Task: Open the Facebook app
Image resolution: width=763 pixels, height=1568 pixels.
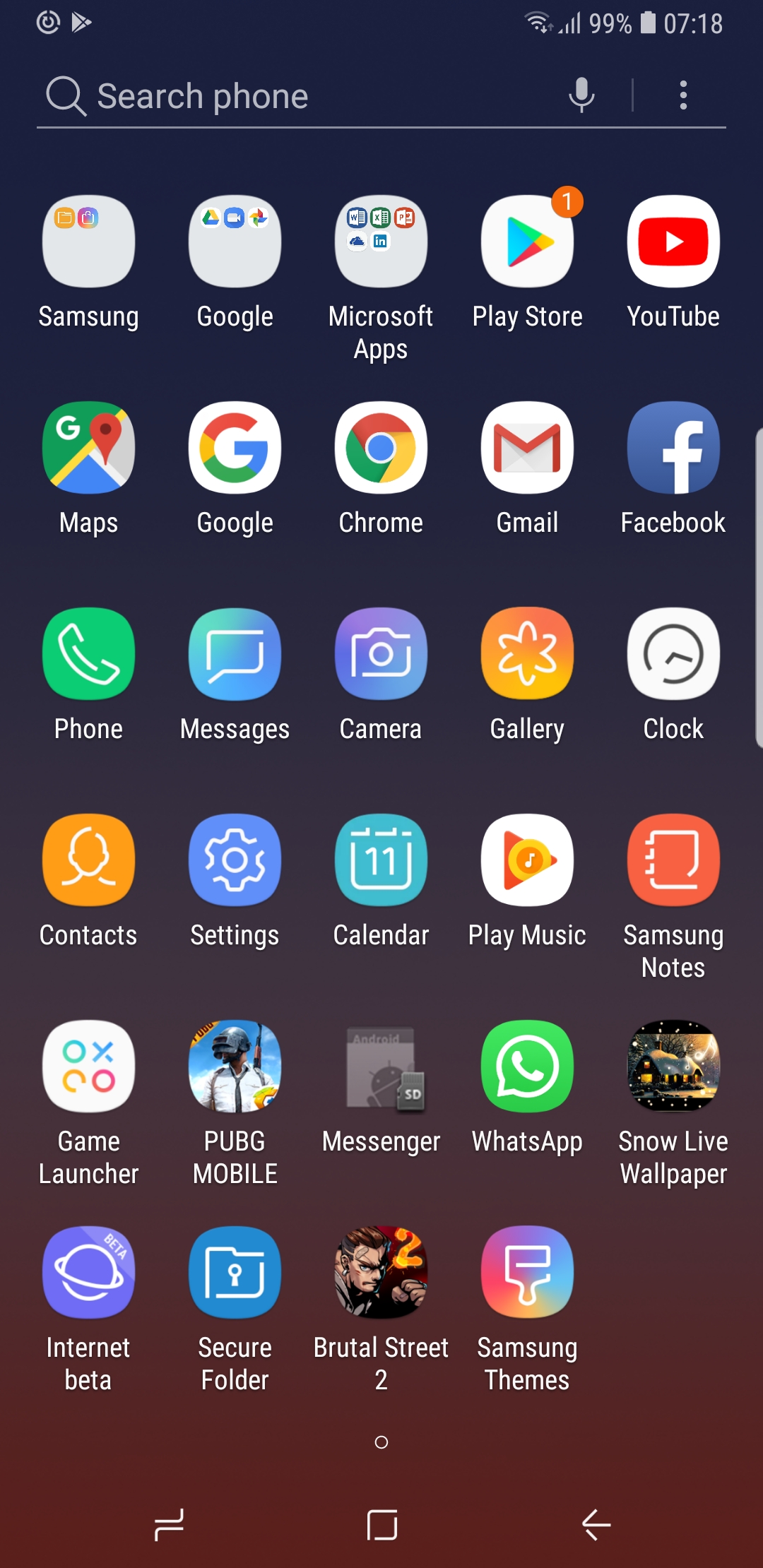Action: point(673,448)
